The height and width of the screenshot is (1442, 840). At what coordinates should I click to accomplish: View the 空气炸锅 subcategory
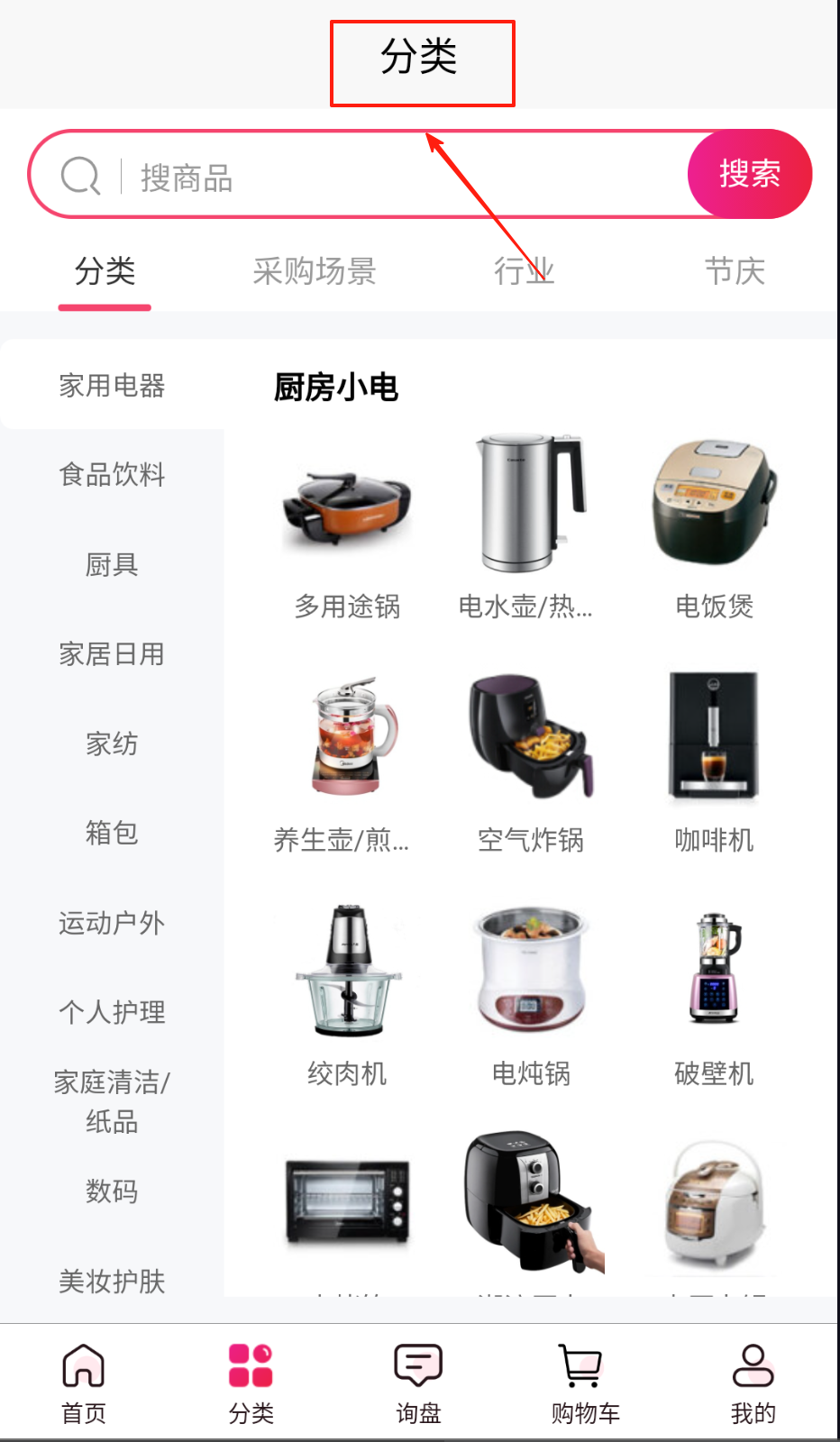click(530, 766)
